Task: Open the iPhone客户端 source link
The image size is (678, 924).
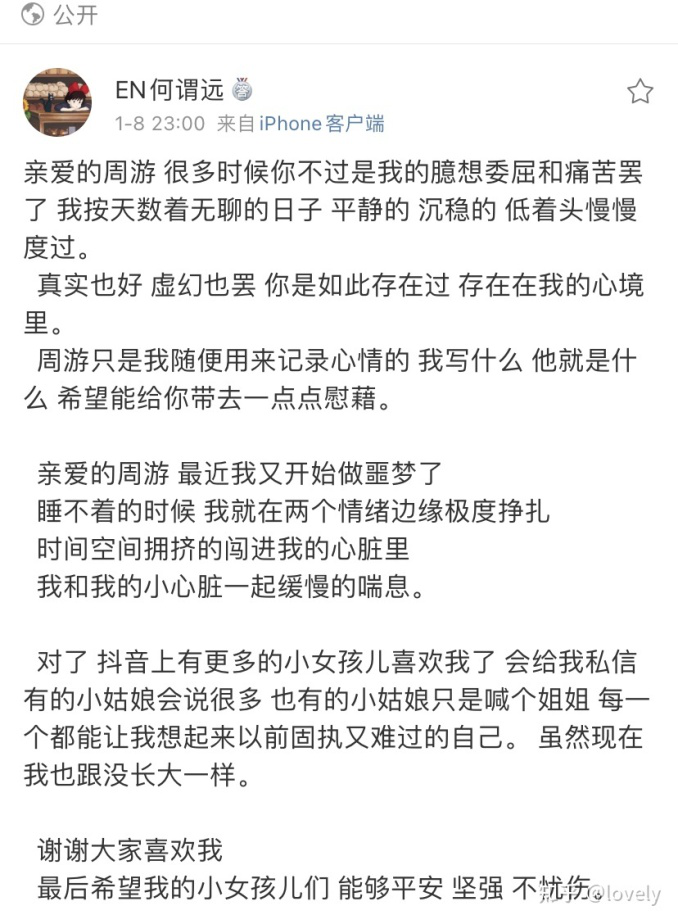Action: point(321,124)
